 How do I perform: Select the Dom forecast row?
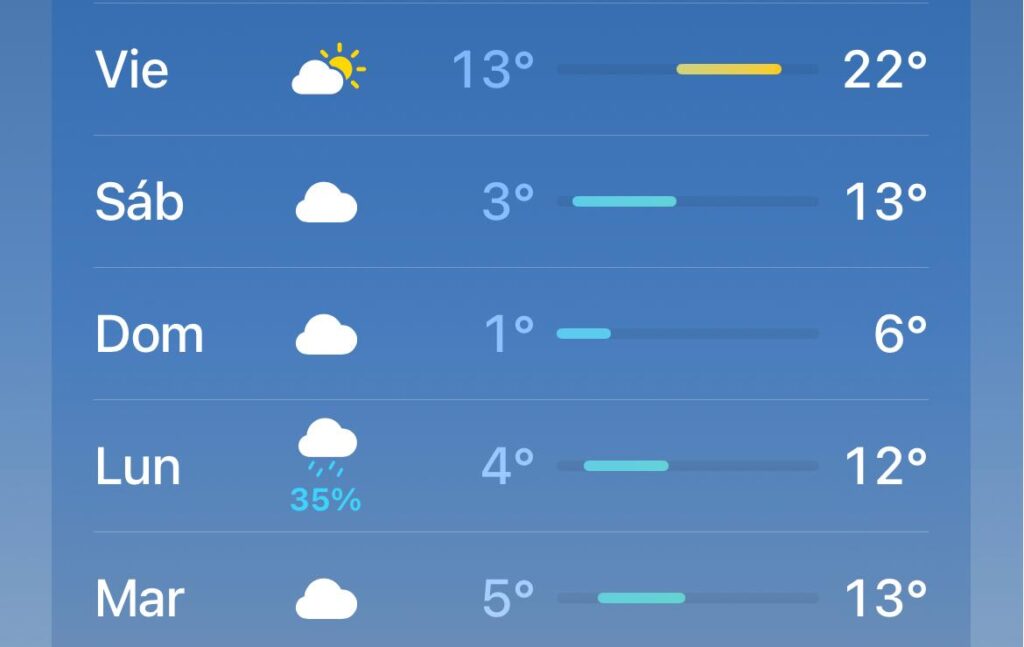tap(510, 334)
